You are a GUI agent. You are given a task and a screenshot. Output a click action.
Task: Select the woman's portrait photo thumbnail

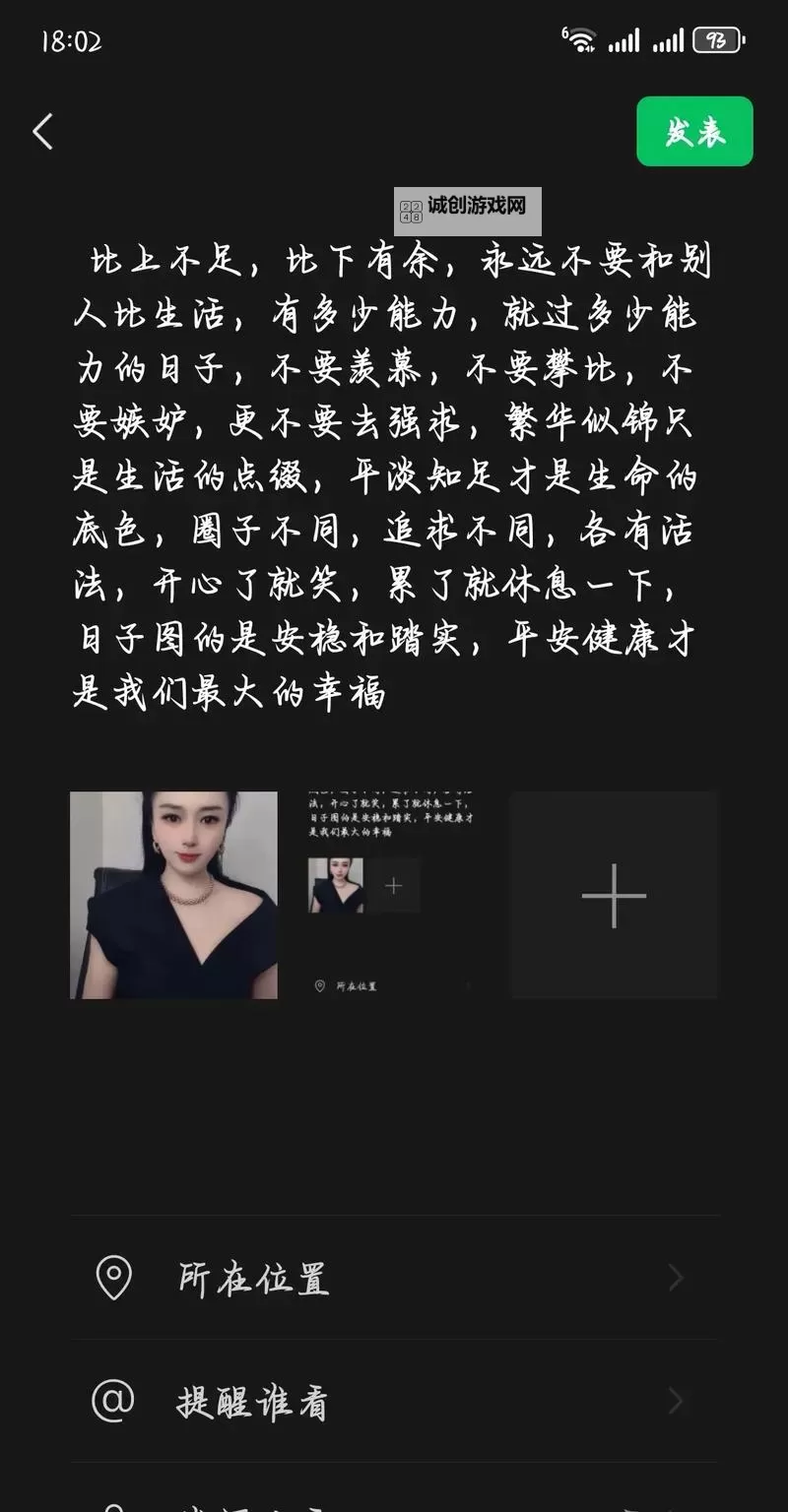(x=172, y=896)
